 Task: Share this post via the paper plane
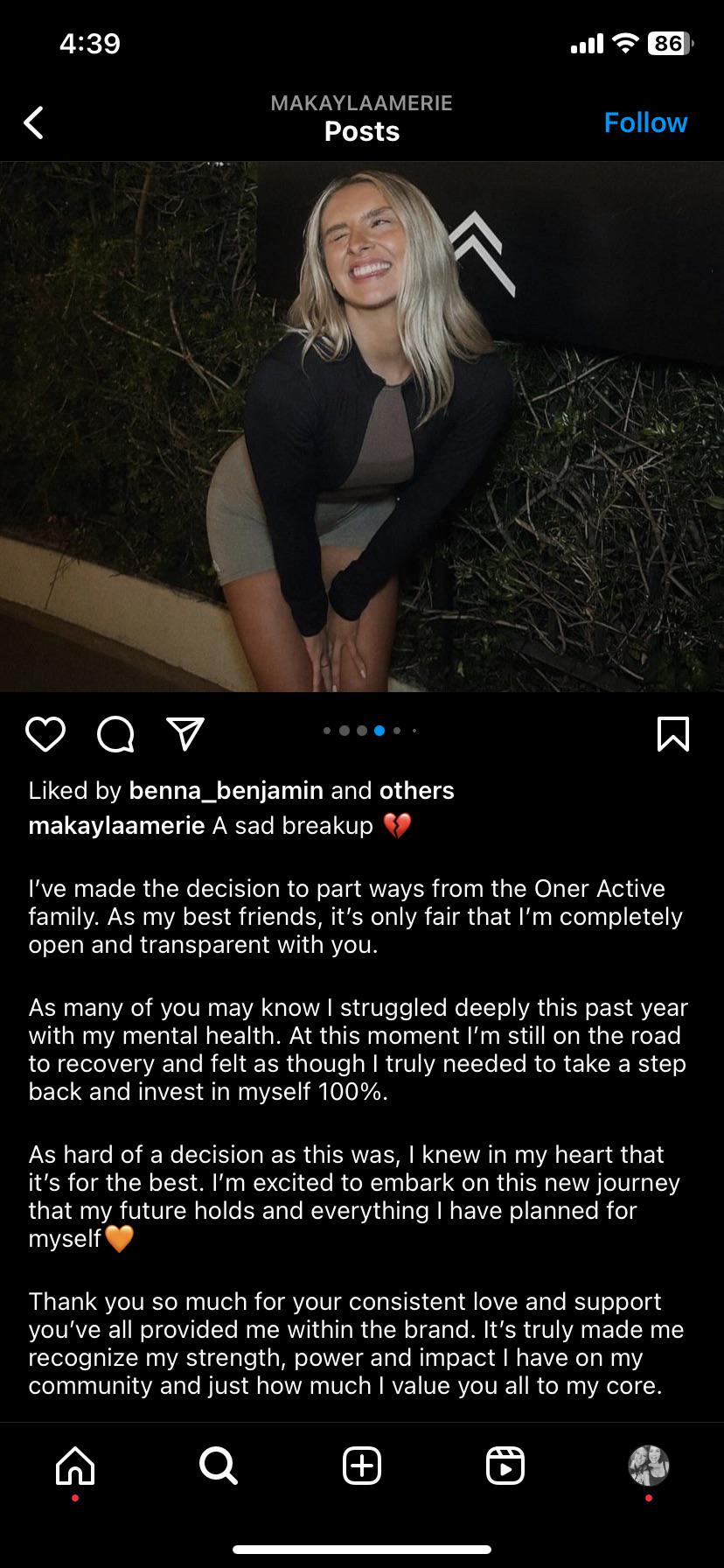point(185,734)
